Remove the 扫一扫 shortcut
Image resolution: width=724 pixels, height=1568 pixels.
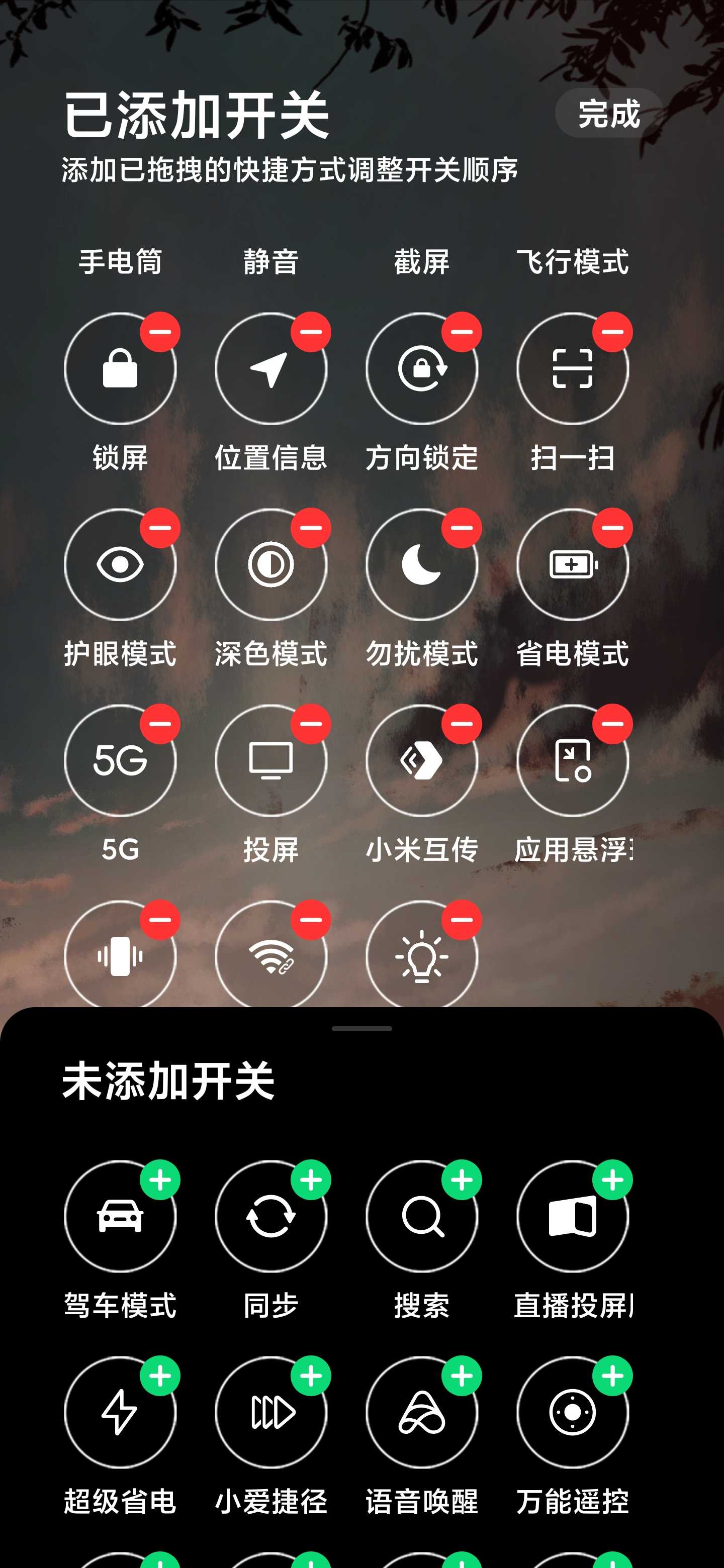coord(612,332)
